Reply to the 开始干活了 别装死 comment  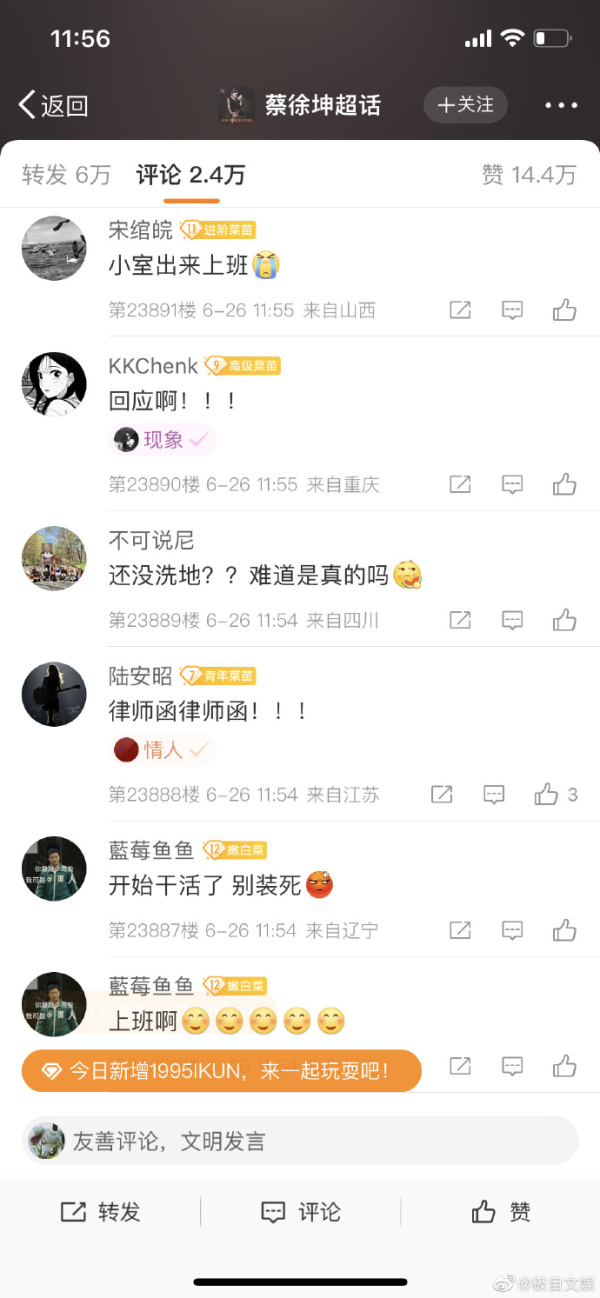pyautogui.click(x=512, y=930)
